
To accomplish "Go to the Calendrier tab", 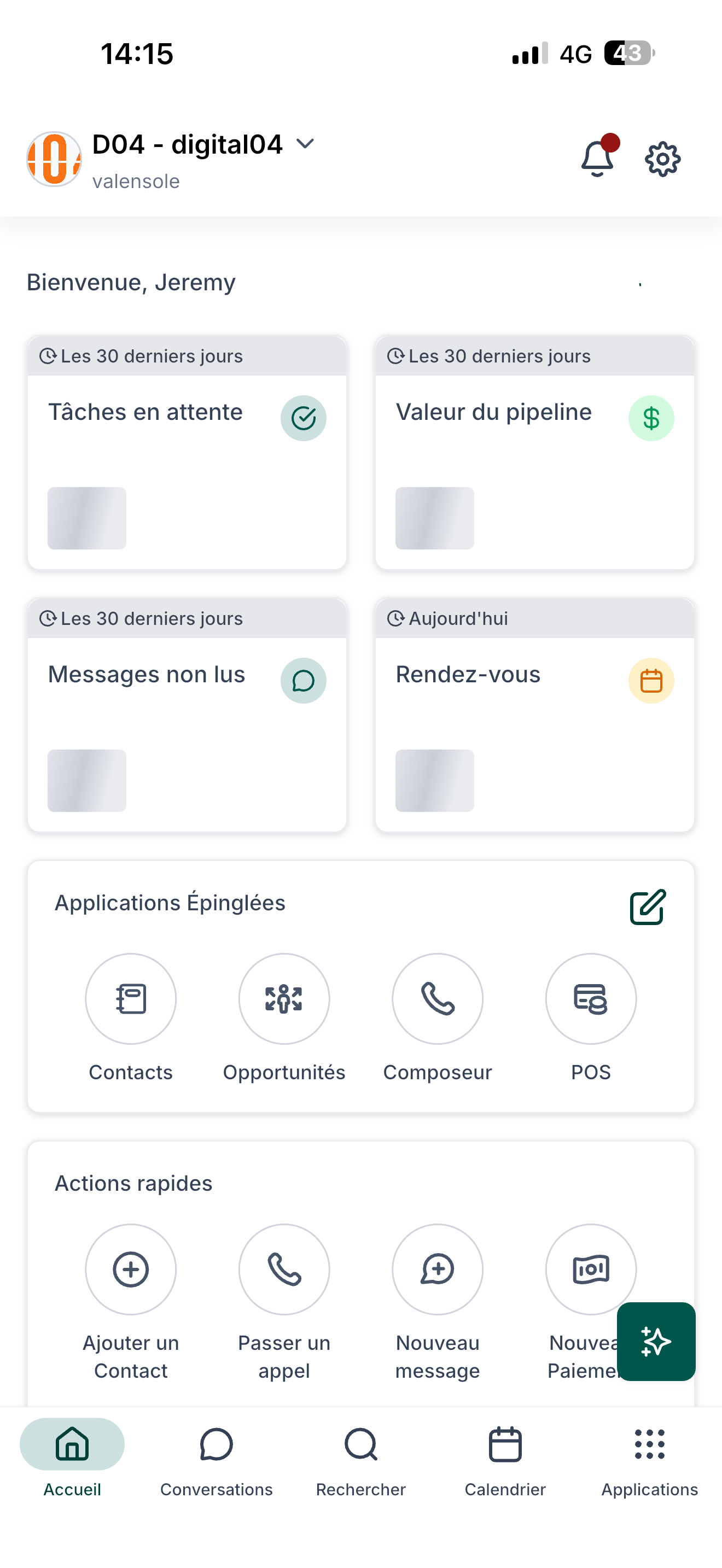I will 505,1461.
